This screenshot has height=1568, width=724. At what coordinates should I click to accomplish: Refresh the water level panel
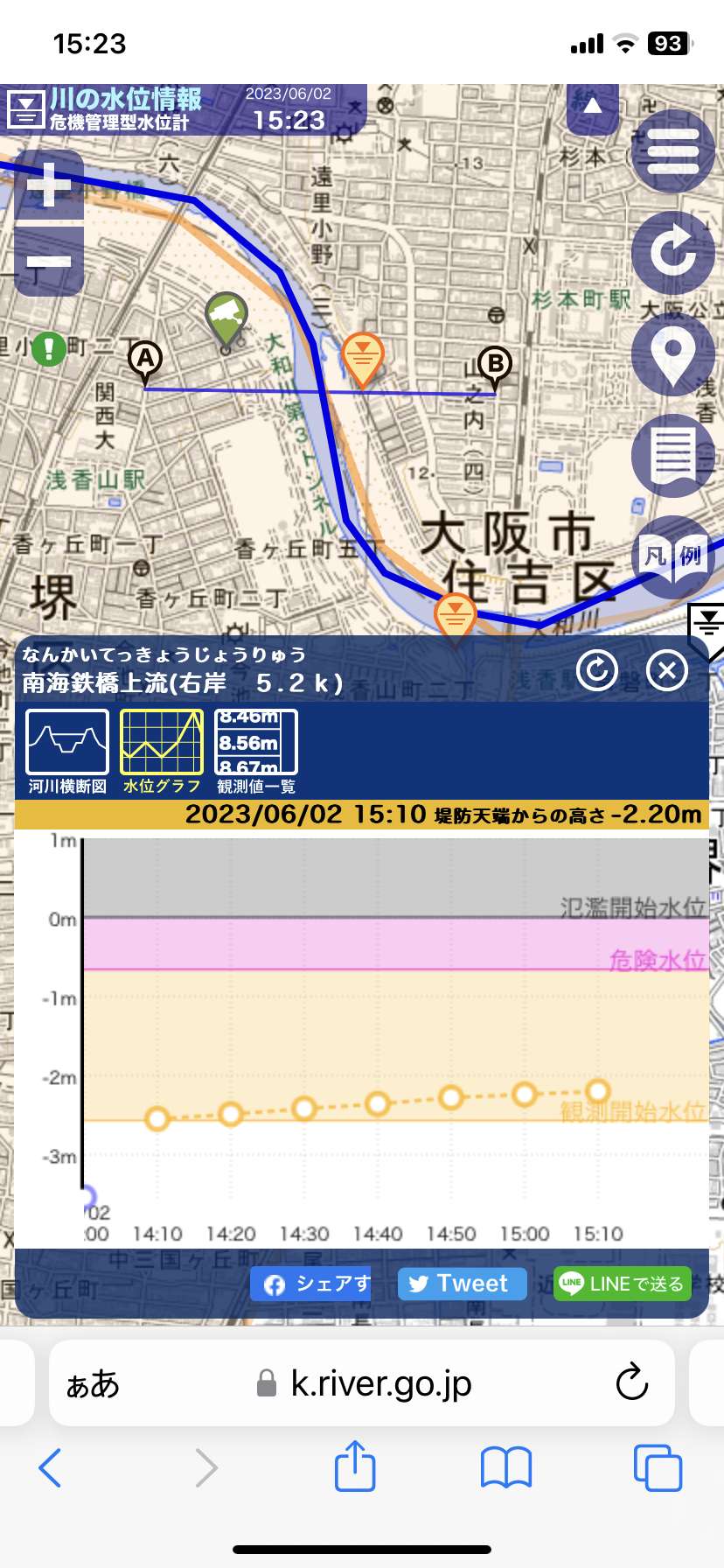pos(597,671)
